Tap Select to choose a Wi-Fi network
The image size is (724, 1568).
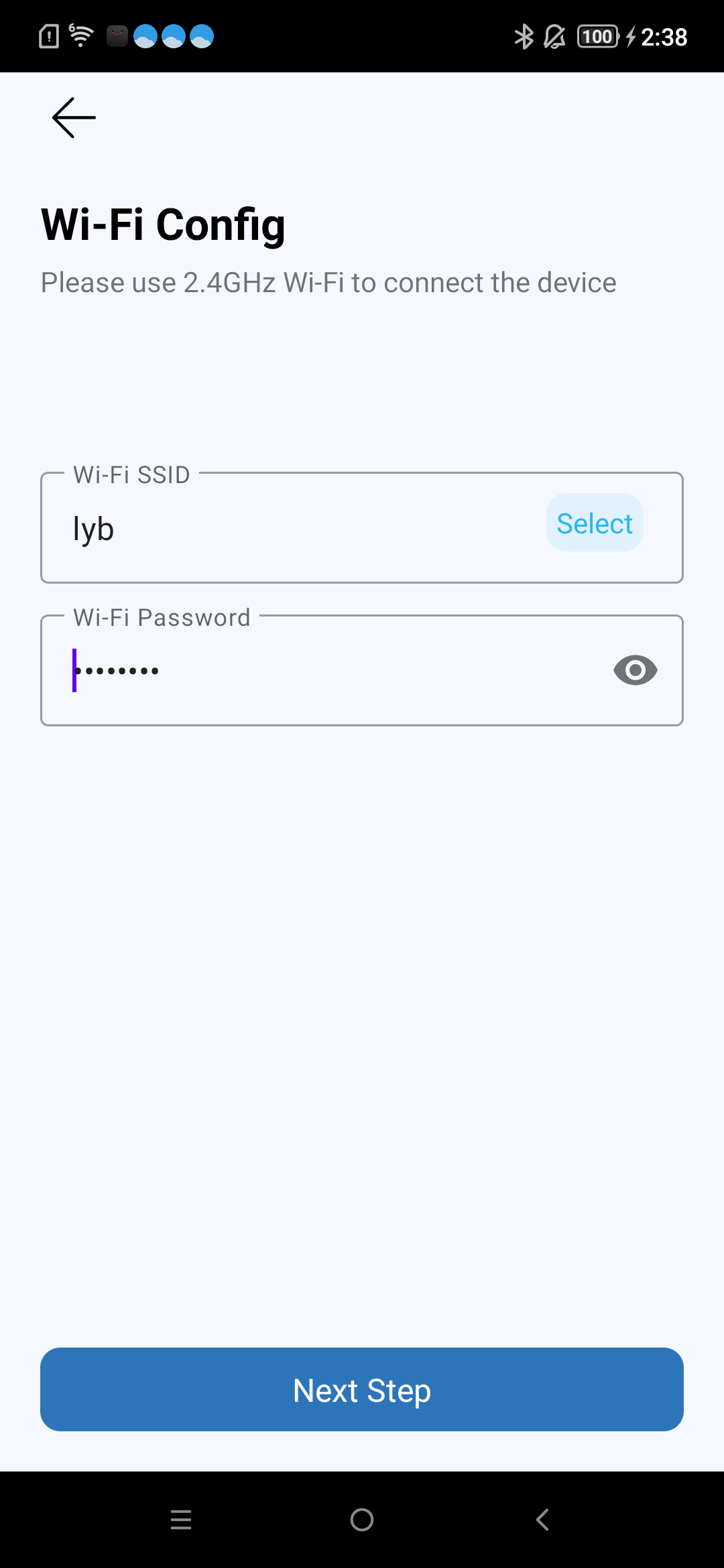(x=595, y=523)
